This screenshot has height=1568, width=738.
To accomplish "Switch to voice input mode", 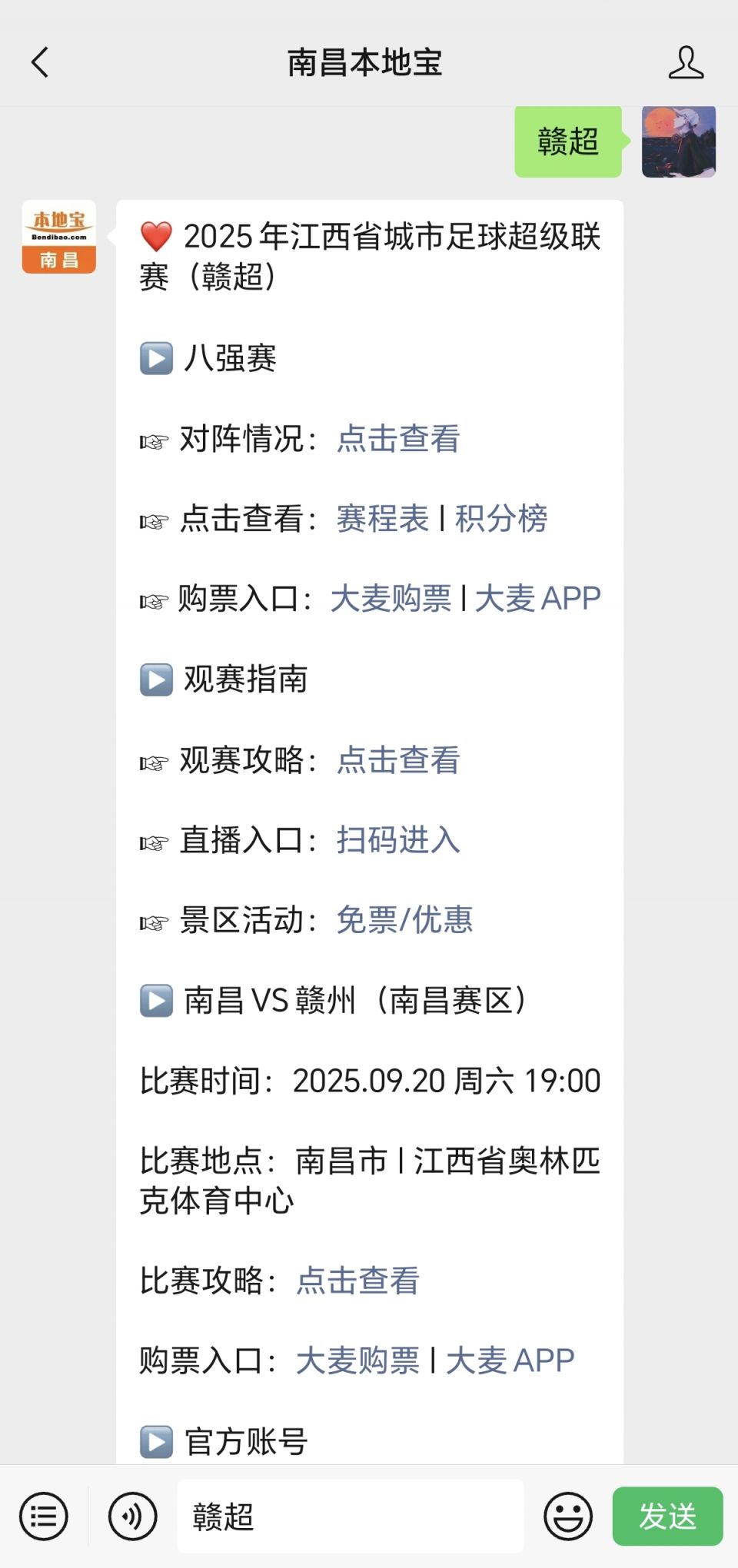I will pos(132,1517).
